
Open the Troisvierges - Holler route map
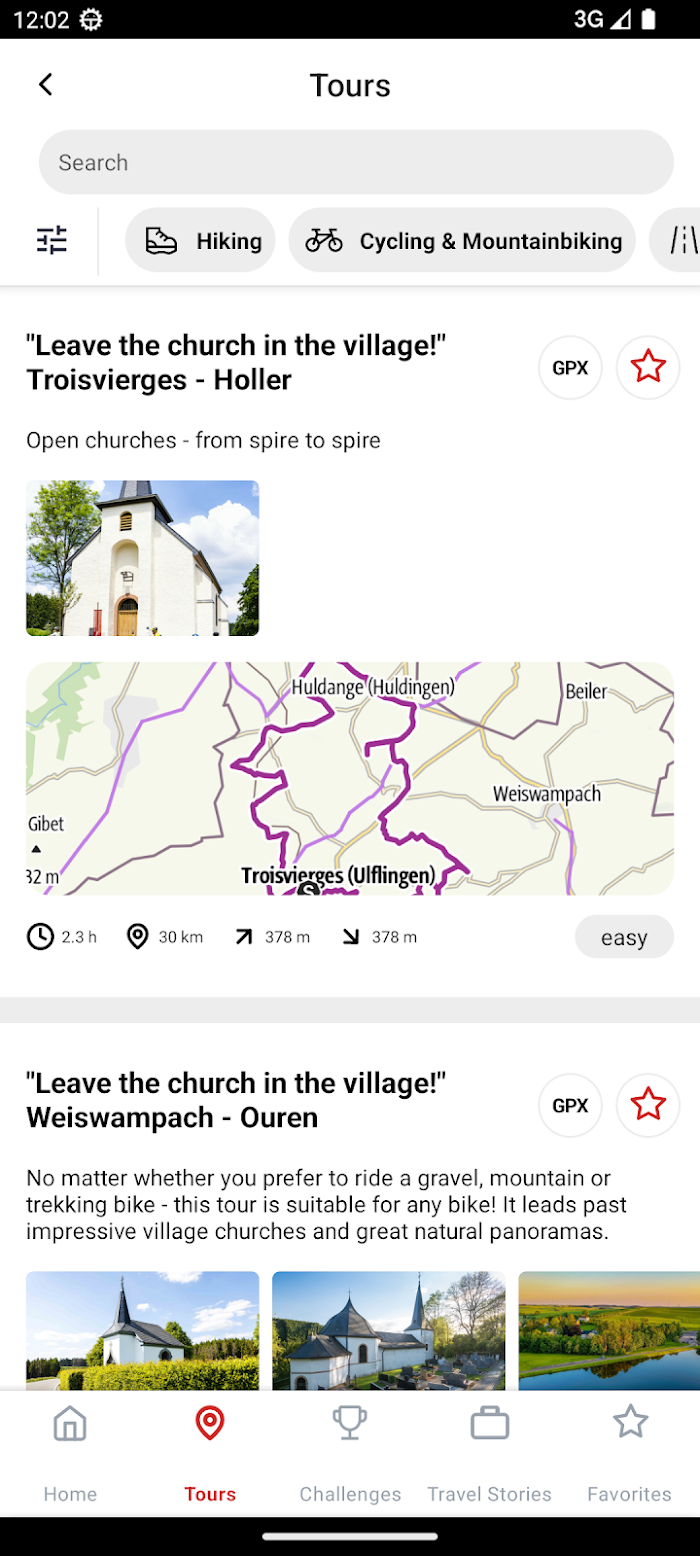350,778
